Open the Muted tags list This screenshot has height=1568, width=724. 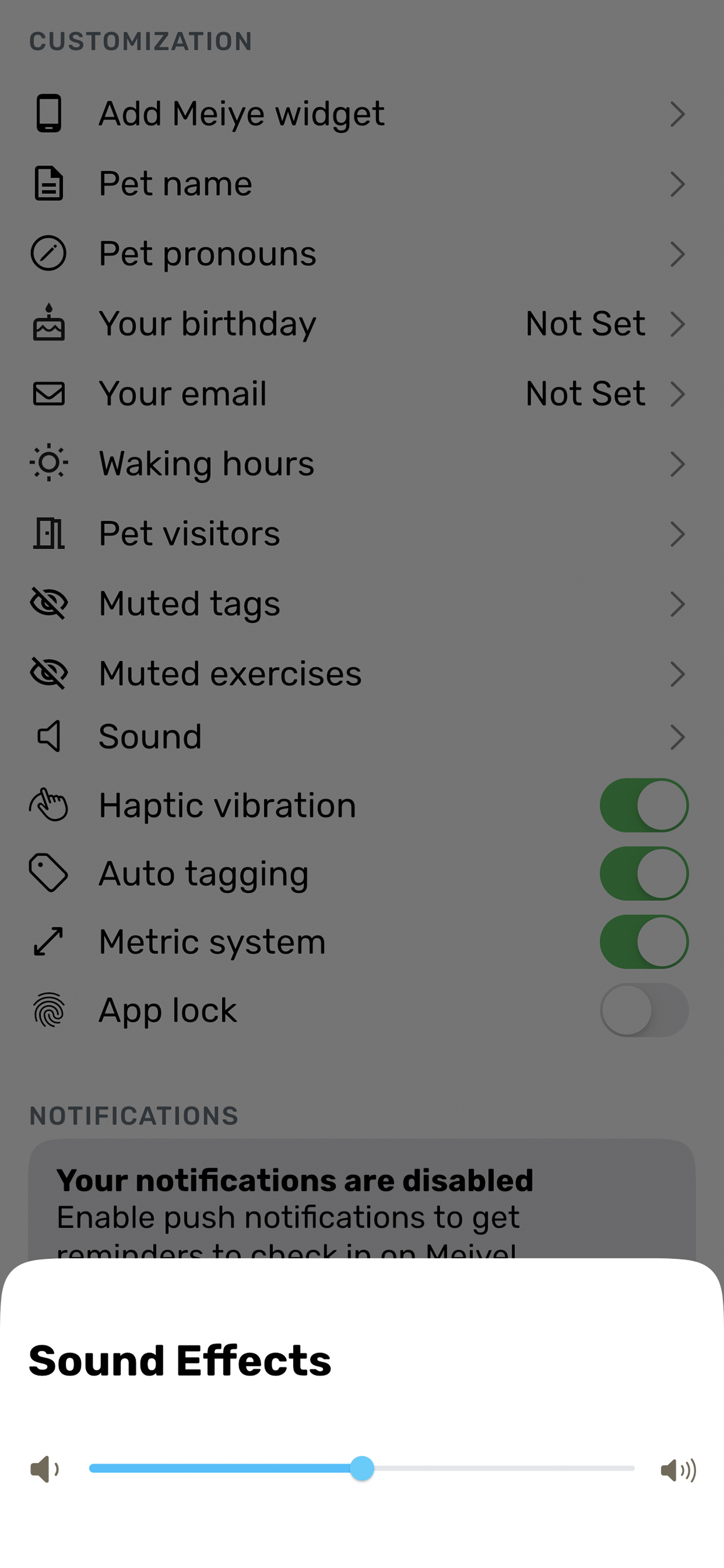pyautogui.click(x=362, y=604)
